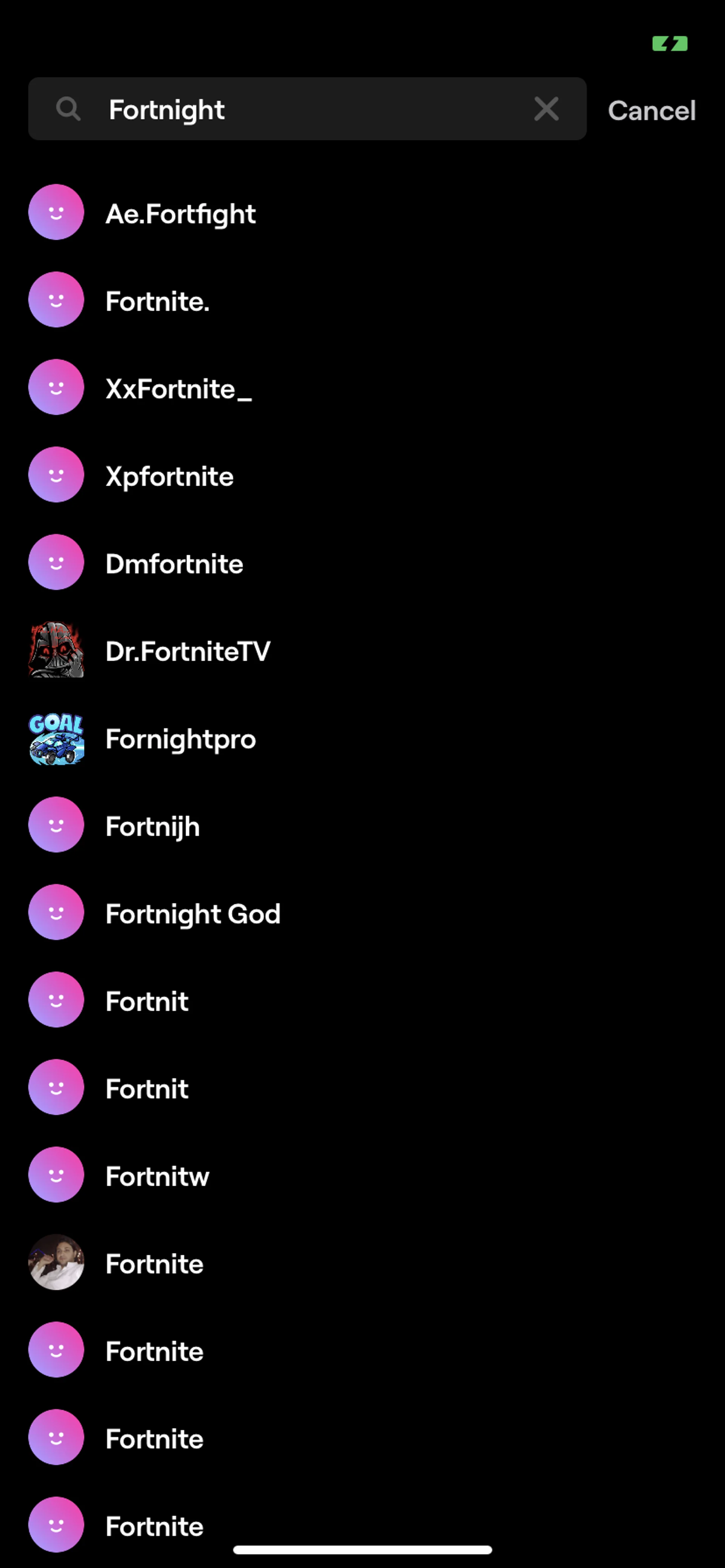This screenshot has height=1568, width=725.
Task: Clear the search text with the X
Action: pyautogui.click(x=546, y=109)
